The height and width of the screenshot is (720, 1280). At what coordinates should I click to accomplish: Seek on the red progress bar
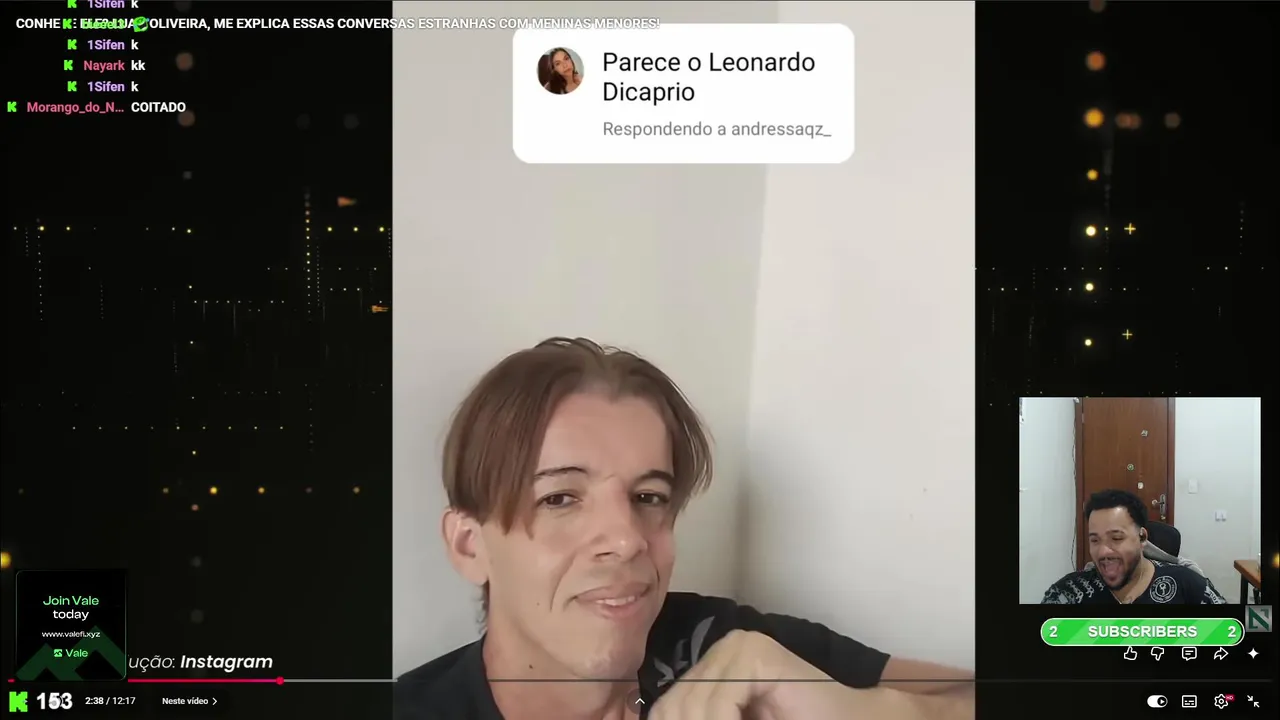coord(200,681)
